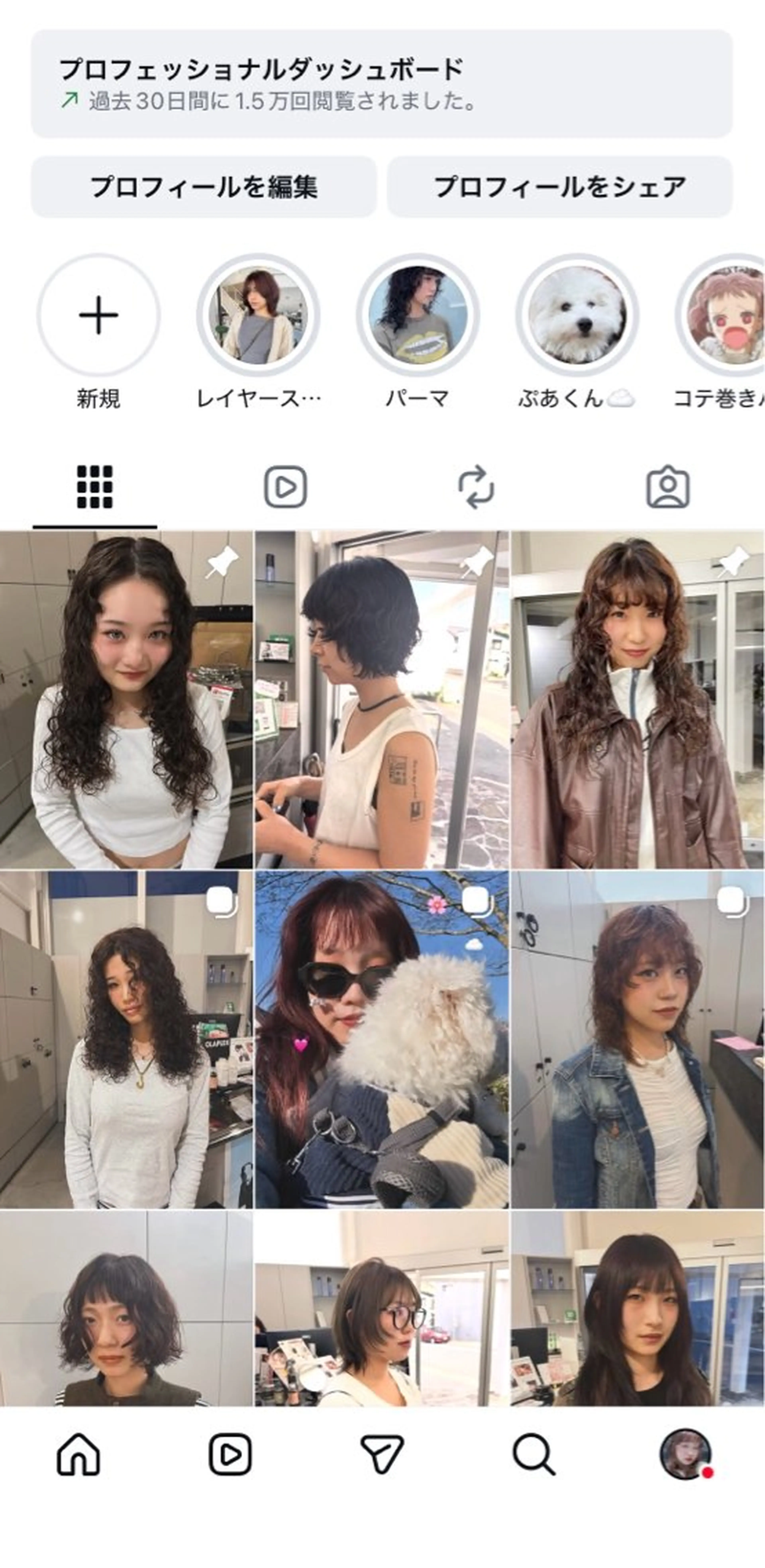The image size is (765, 1568).
Task: Open pinned post with white long-sleeve top
Action: pyautogui.click(x=126, y=700)
